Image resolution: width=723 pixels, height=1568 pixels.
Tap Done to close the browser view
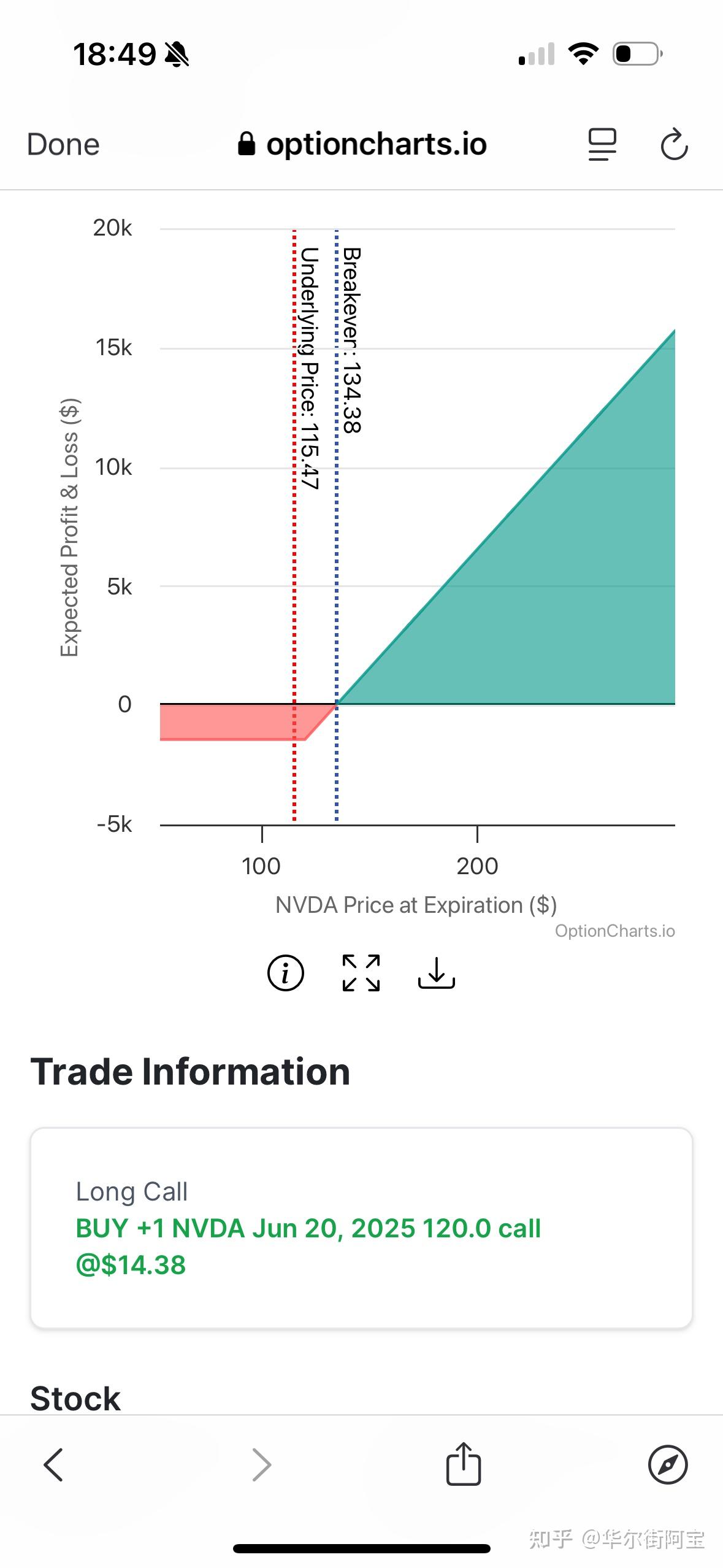point(63,145)
